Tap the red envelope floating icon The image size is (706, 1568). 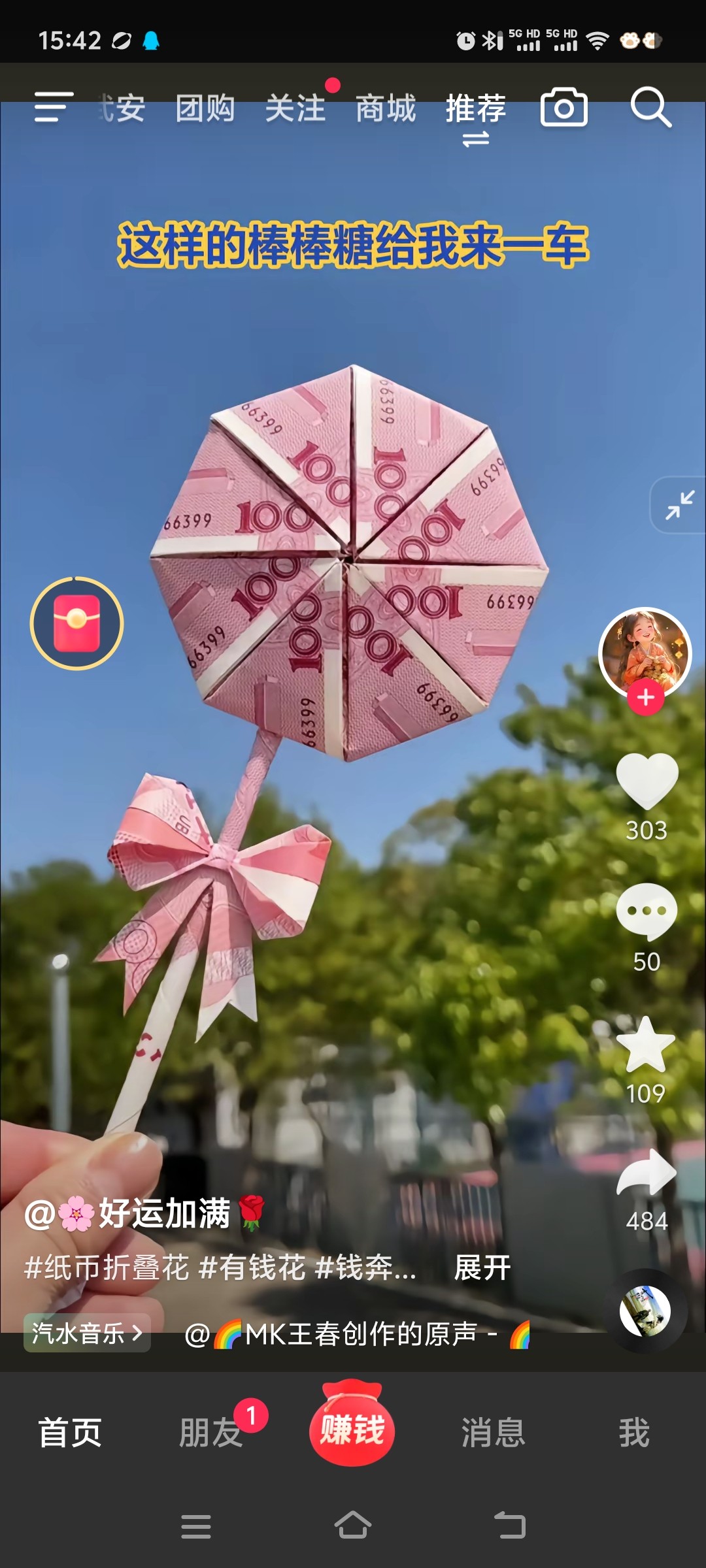click(x=76, y=623)
